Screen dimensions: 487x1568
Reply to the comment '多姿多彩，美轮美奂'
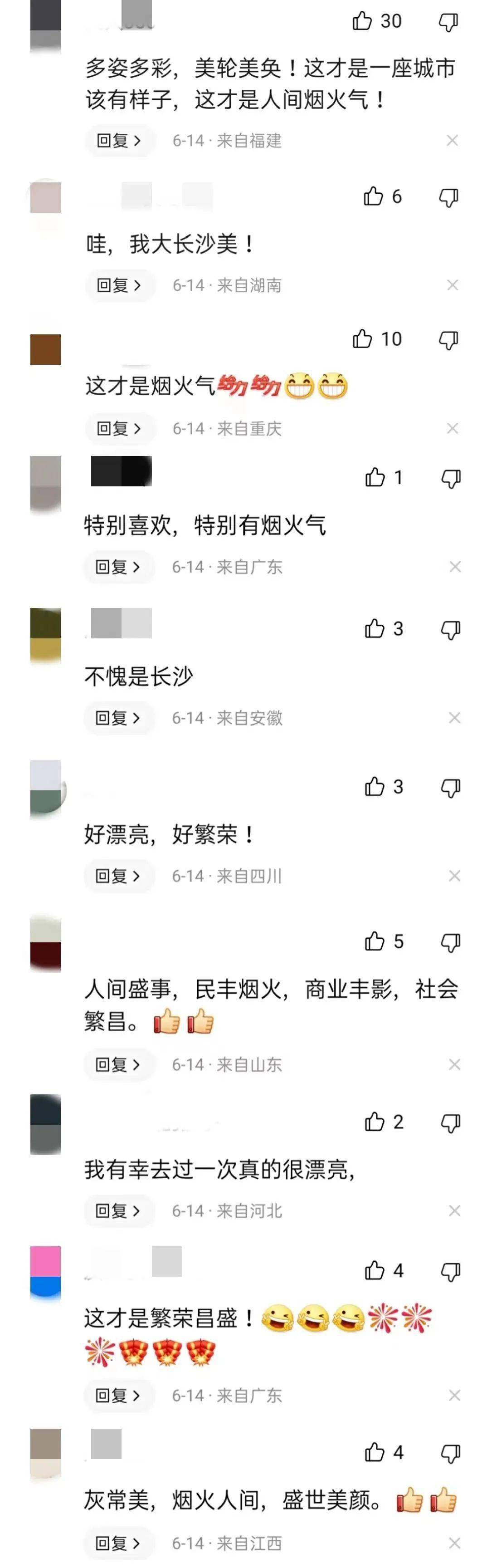point(119,141)
